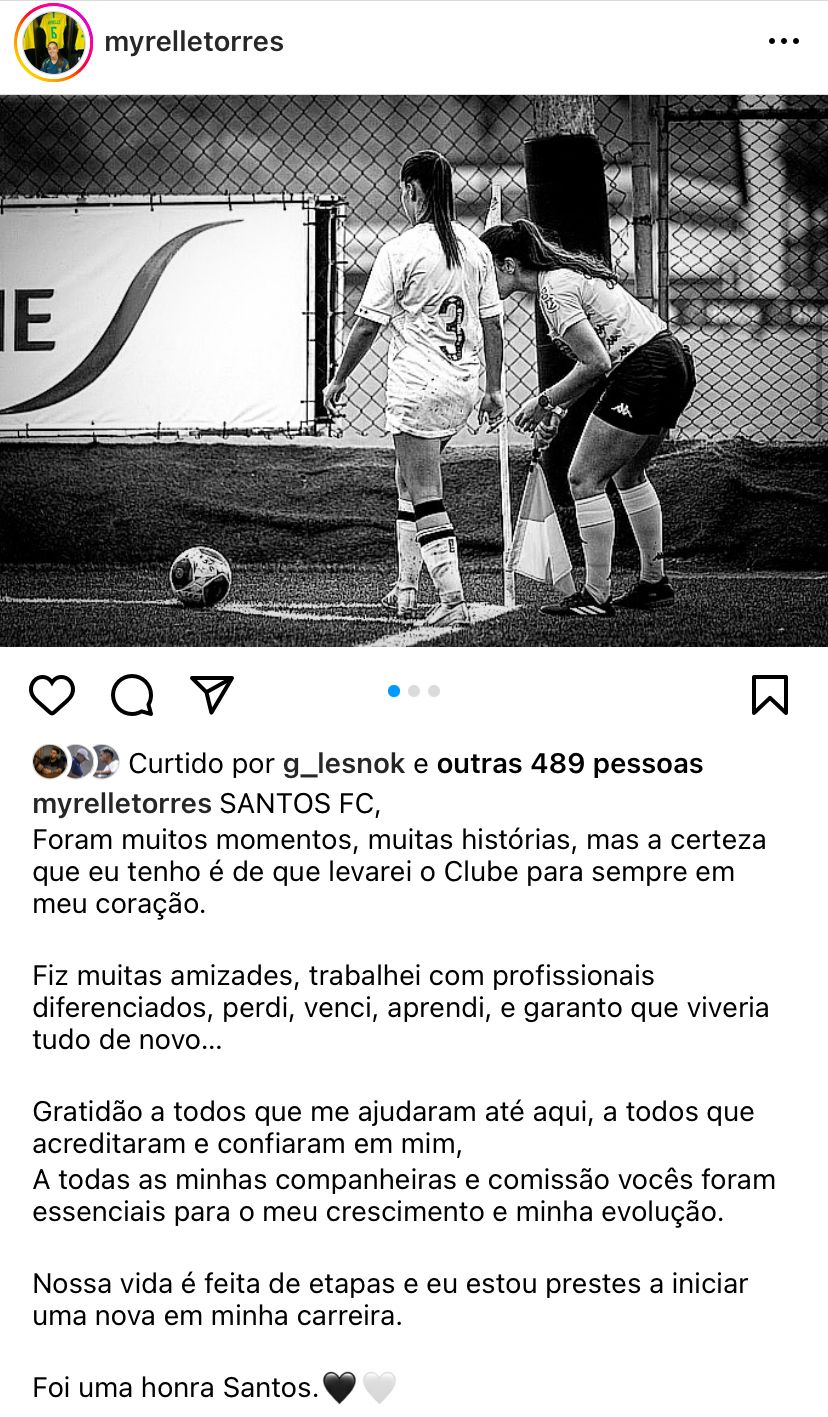
Task: Open myrelletorres profile picture story
Action: pyautogui.click(x=53, y=42)
